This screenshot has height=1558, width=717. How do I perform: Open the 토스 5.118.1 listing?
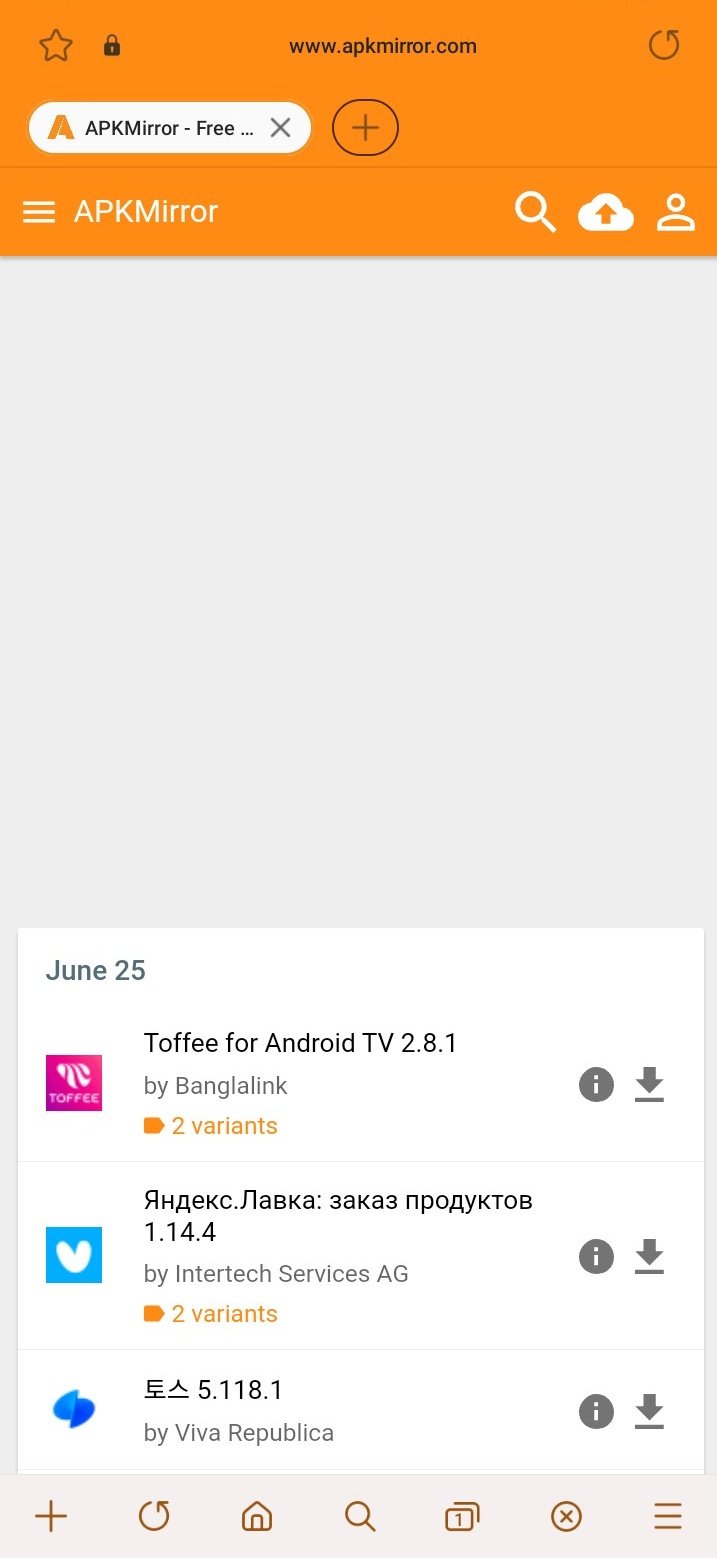(x=213, y=1390)
